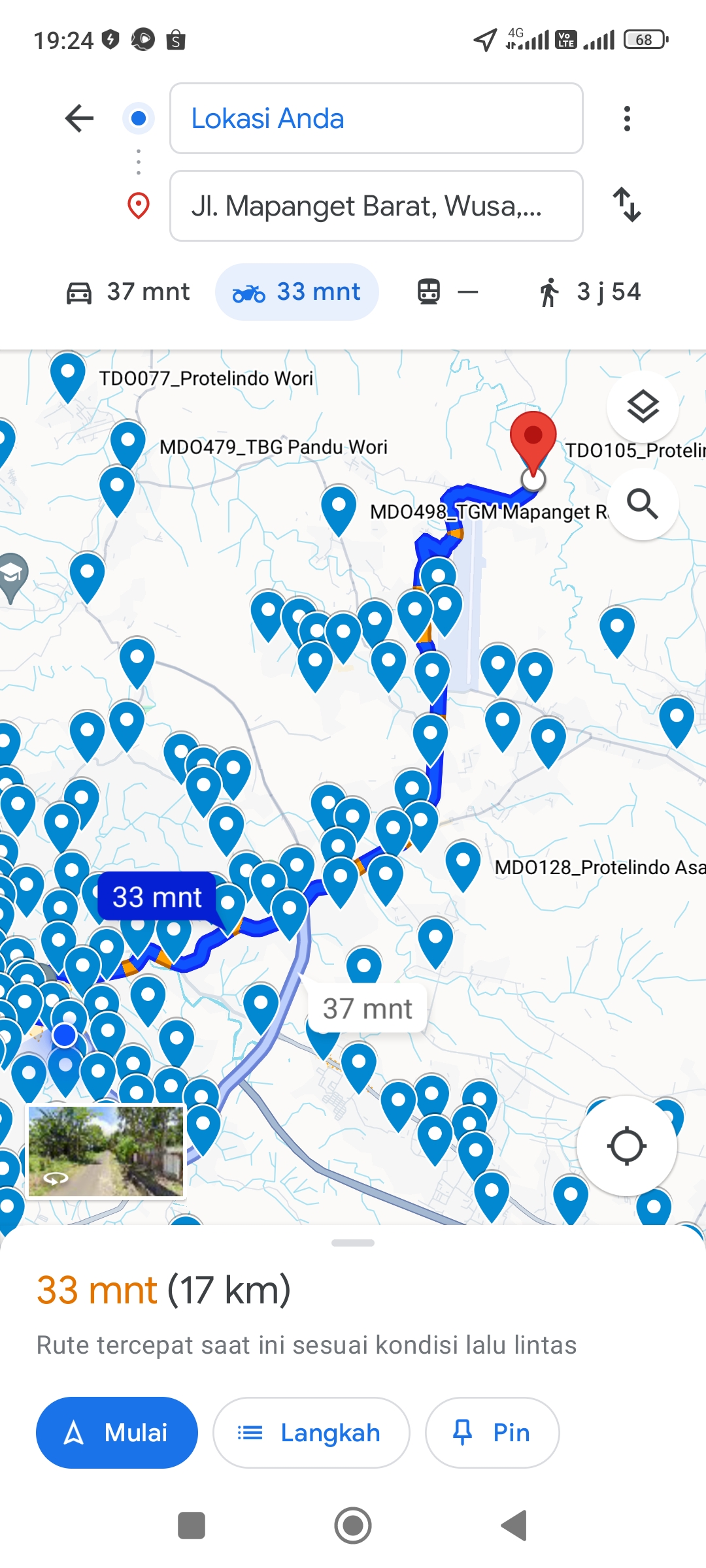Go back using the top arrow

pyautogui.click(x=80, y=118)
